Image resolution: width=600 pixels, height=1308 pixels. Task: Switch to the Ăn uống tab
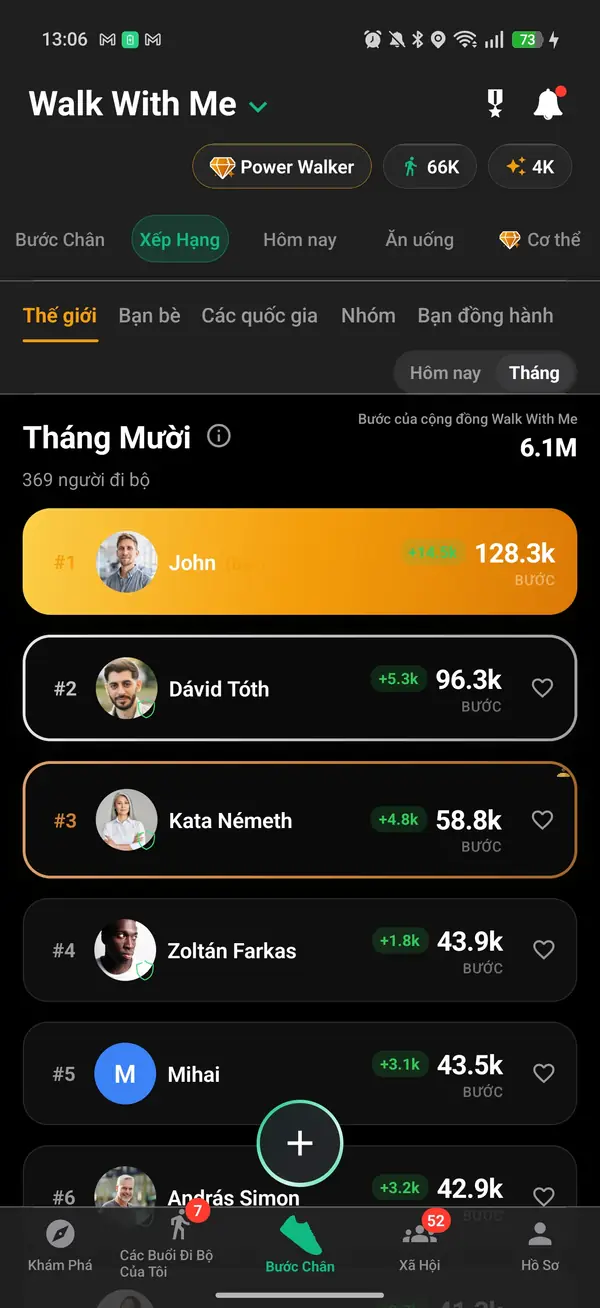point(420,240)
